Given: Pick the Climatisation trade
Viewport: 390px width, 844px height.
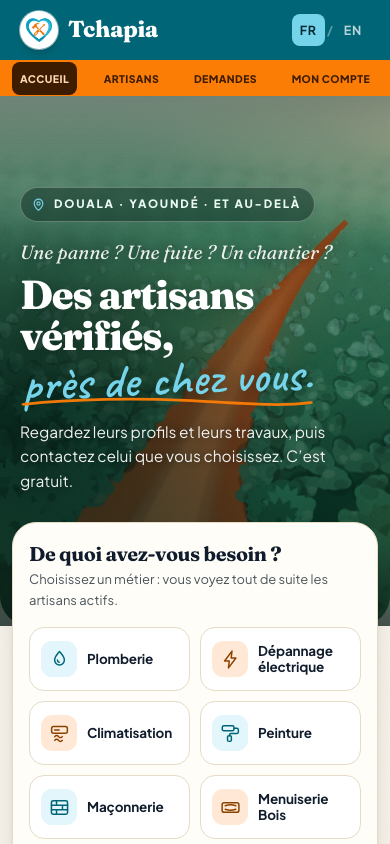Looking at the screenshot, I should click(x=109, y=733).
